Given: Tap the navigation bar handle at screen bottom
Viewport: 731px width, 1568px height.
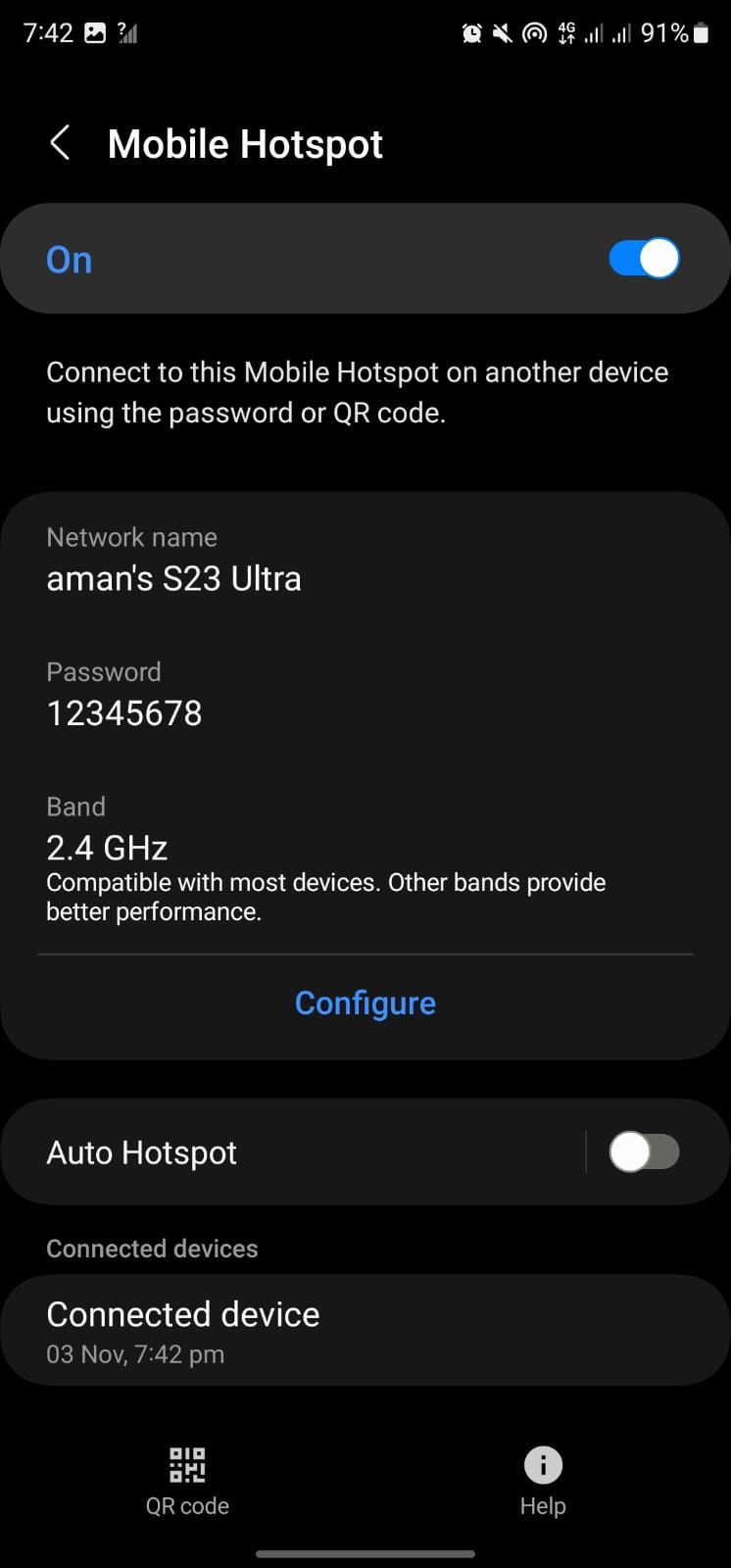Looking at the screenshot, I should click(365, 1554).
